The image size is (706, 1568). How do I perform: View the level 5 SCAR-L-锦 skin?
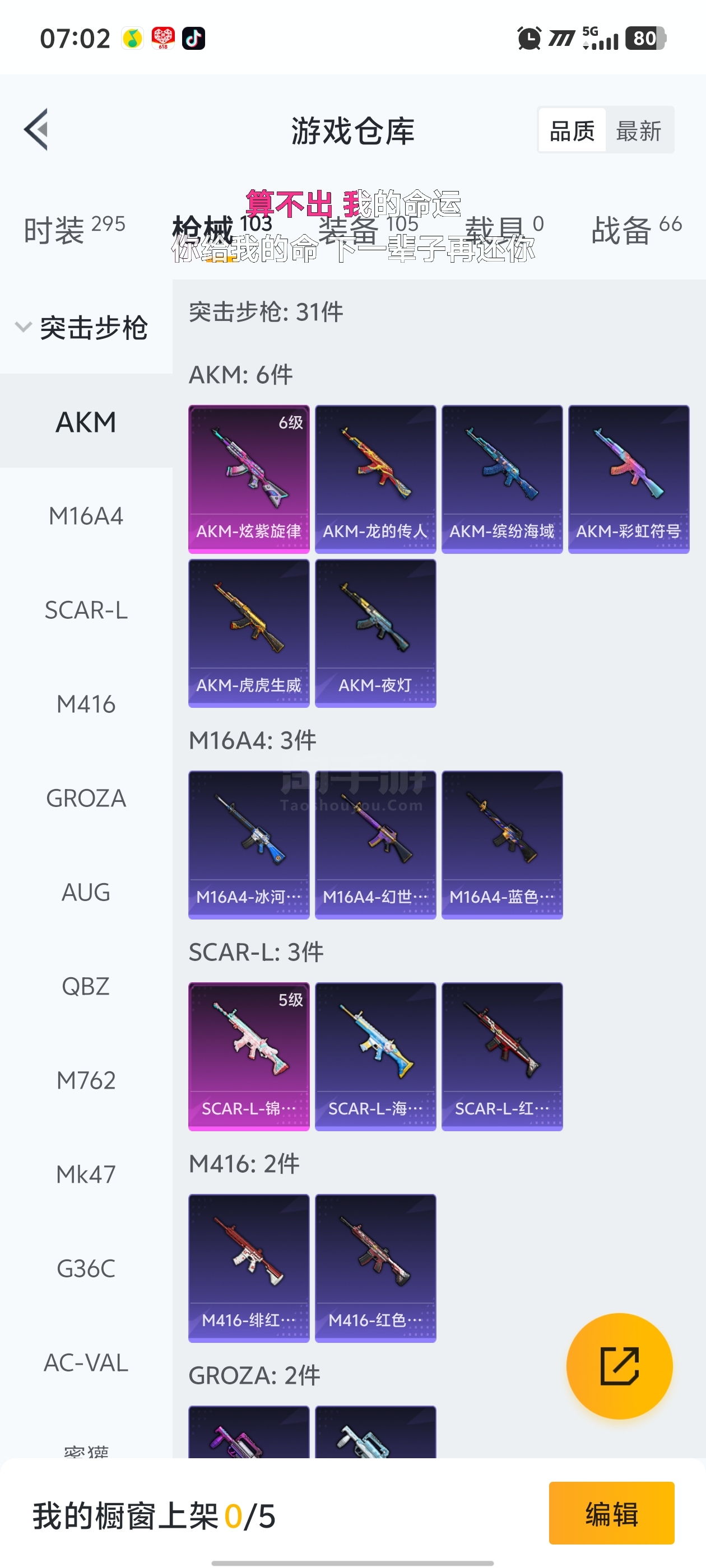(x=249, y=1056)
